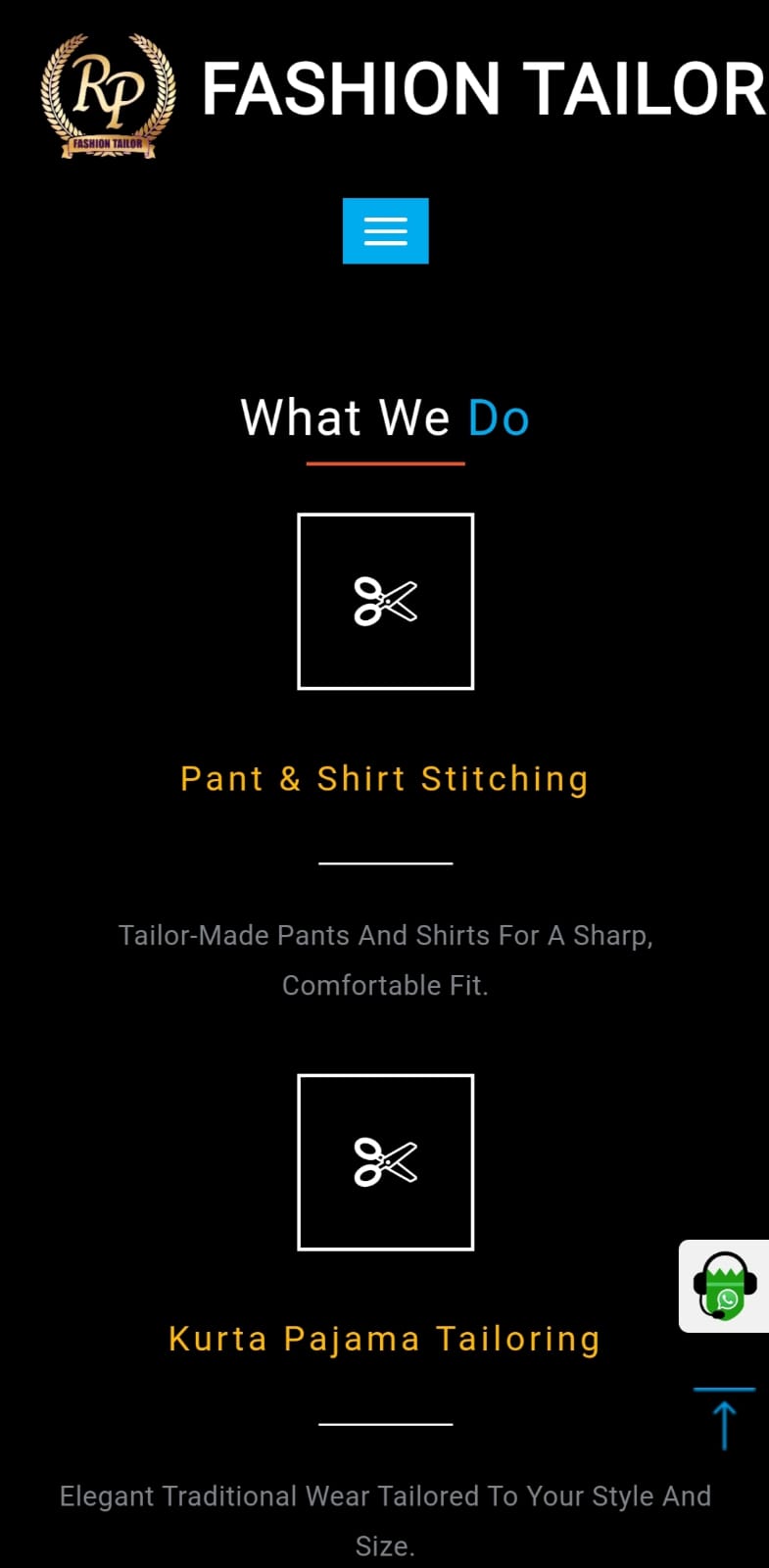Tap the RP Fashion Tailor logo

click(108, 95)
